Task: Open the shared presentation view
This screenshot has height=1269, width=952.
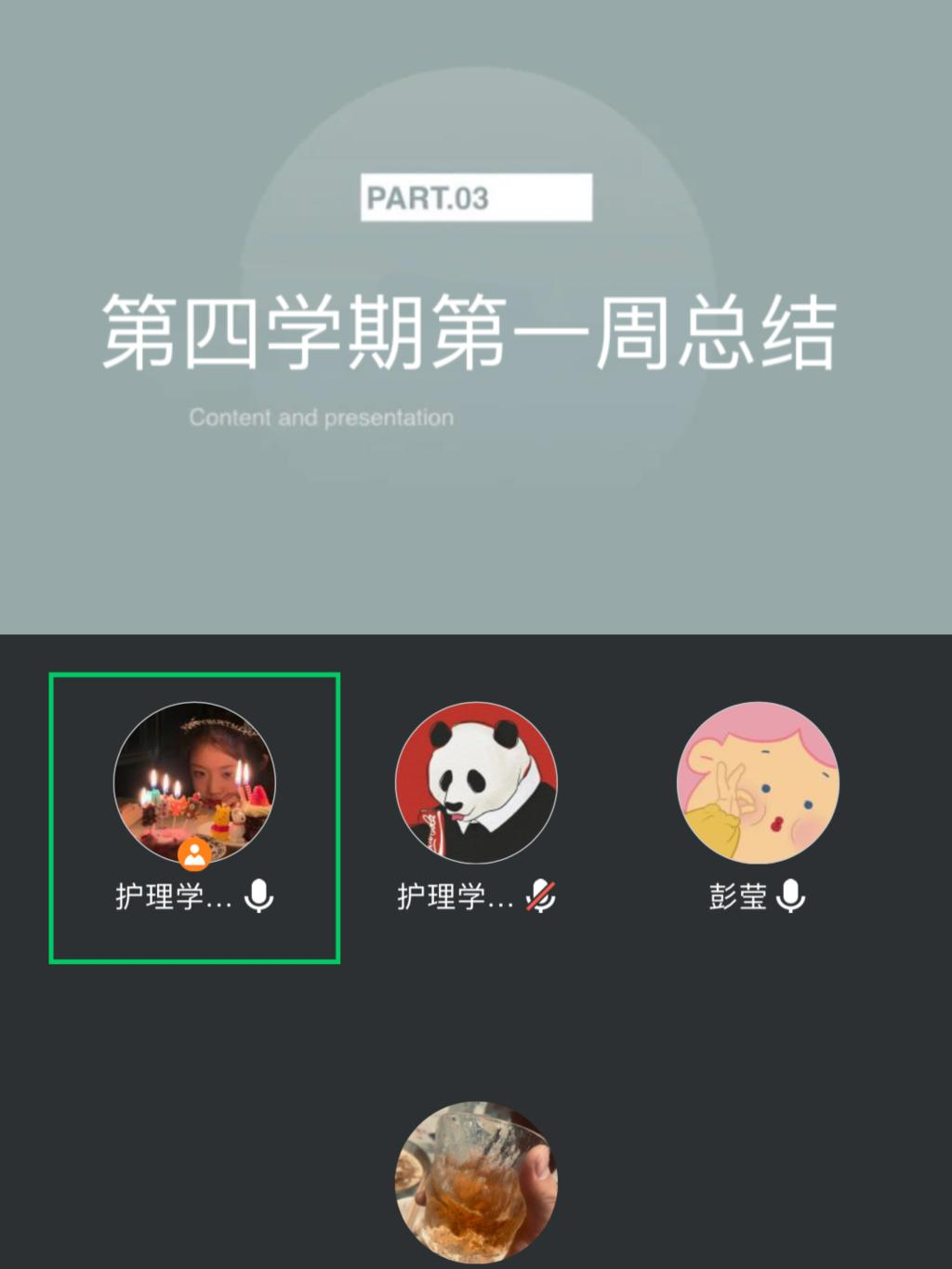Action: (476, 316)
